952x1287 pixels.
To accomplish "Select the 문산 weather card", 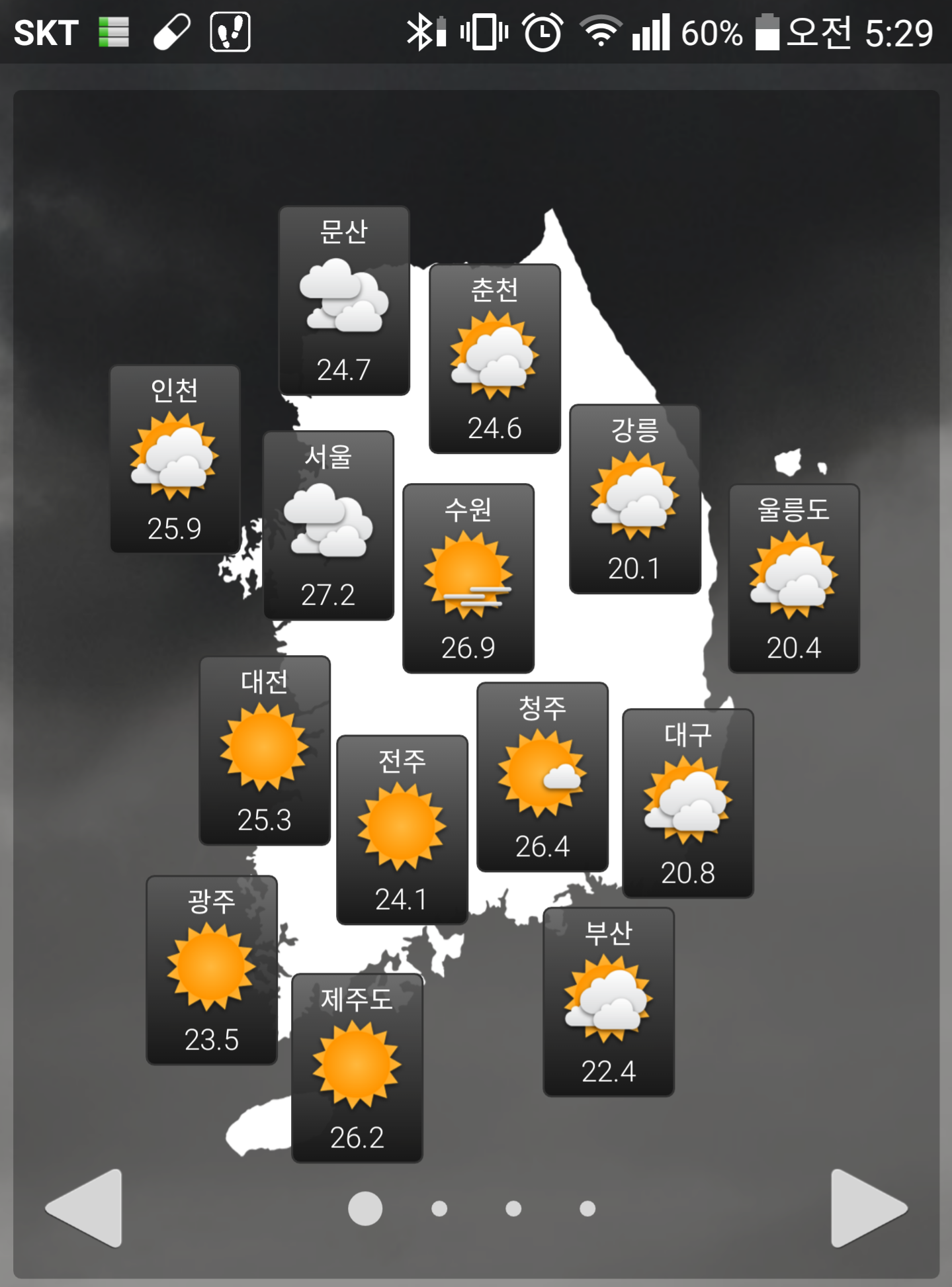I will coord(344,300).
